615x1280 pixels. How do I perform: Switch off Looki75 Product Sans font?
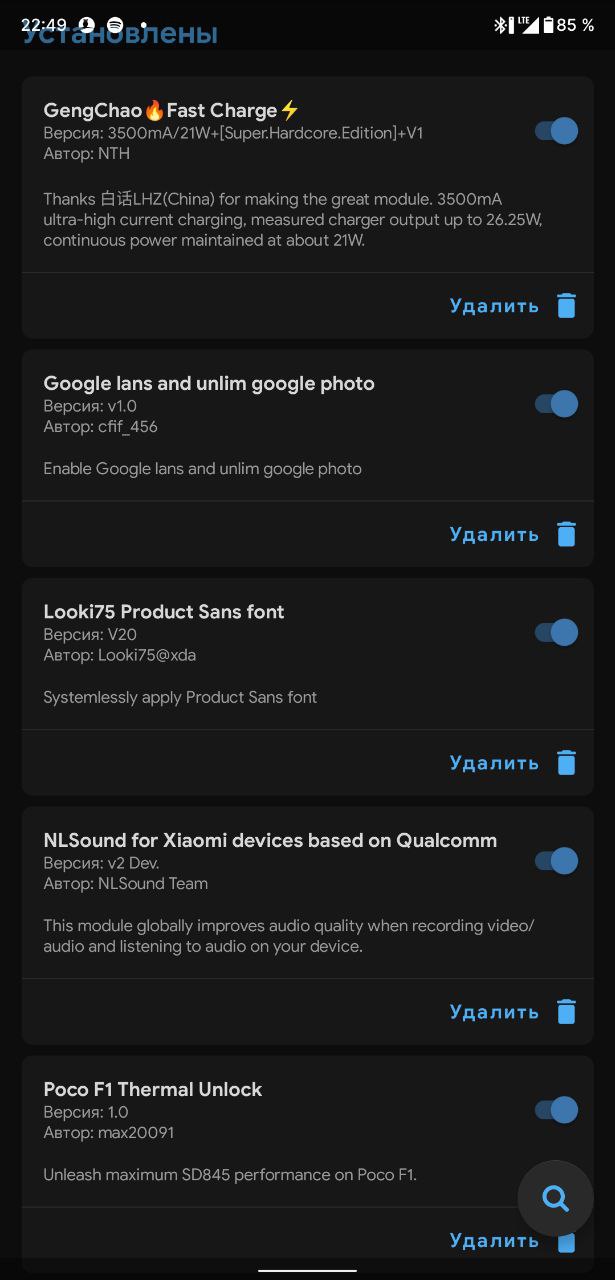point(557,632)
